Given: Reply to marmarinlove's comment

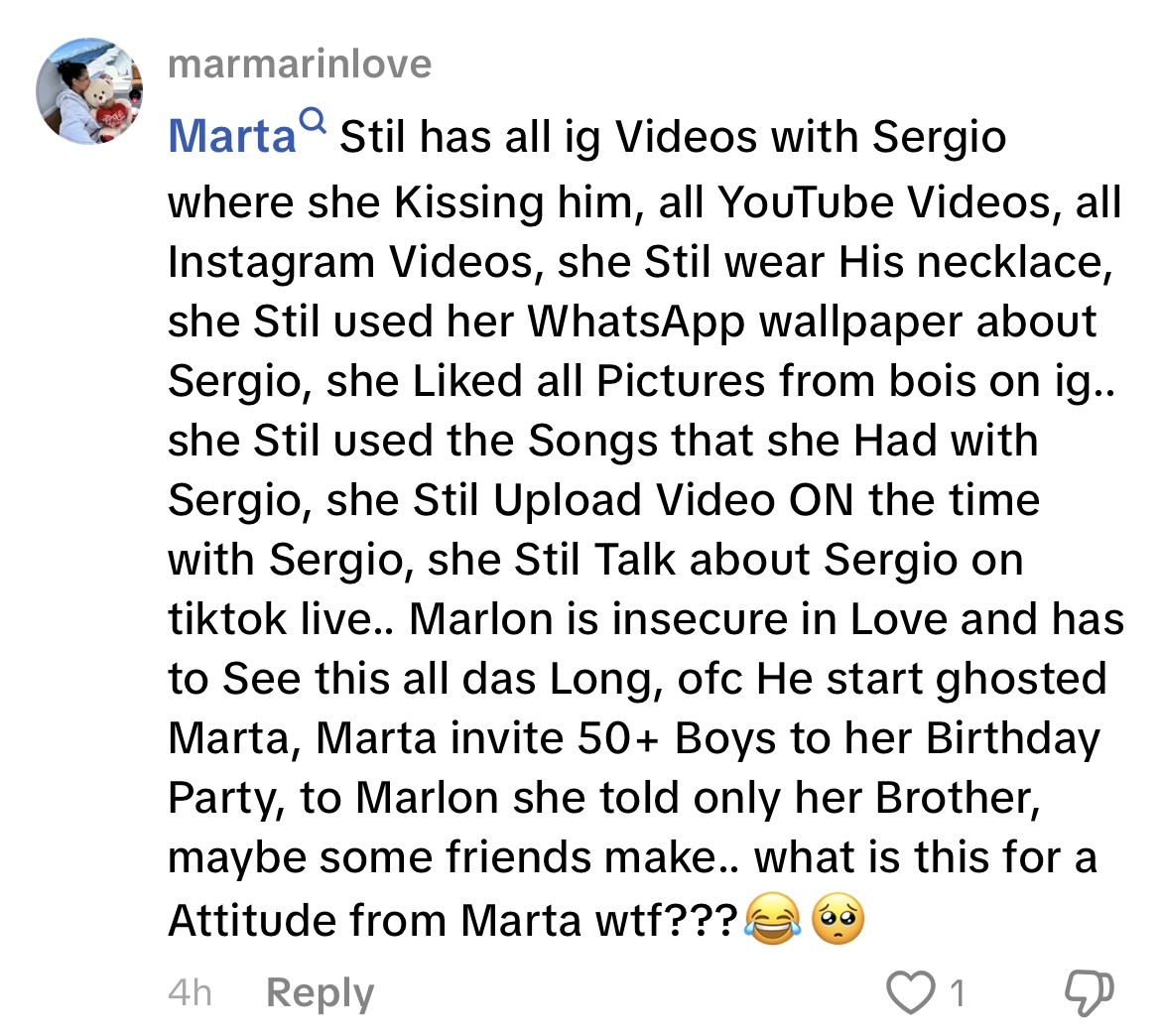Looking at the screenshot, I should pyautogui.click(x=320, y=992).
